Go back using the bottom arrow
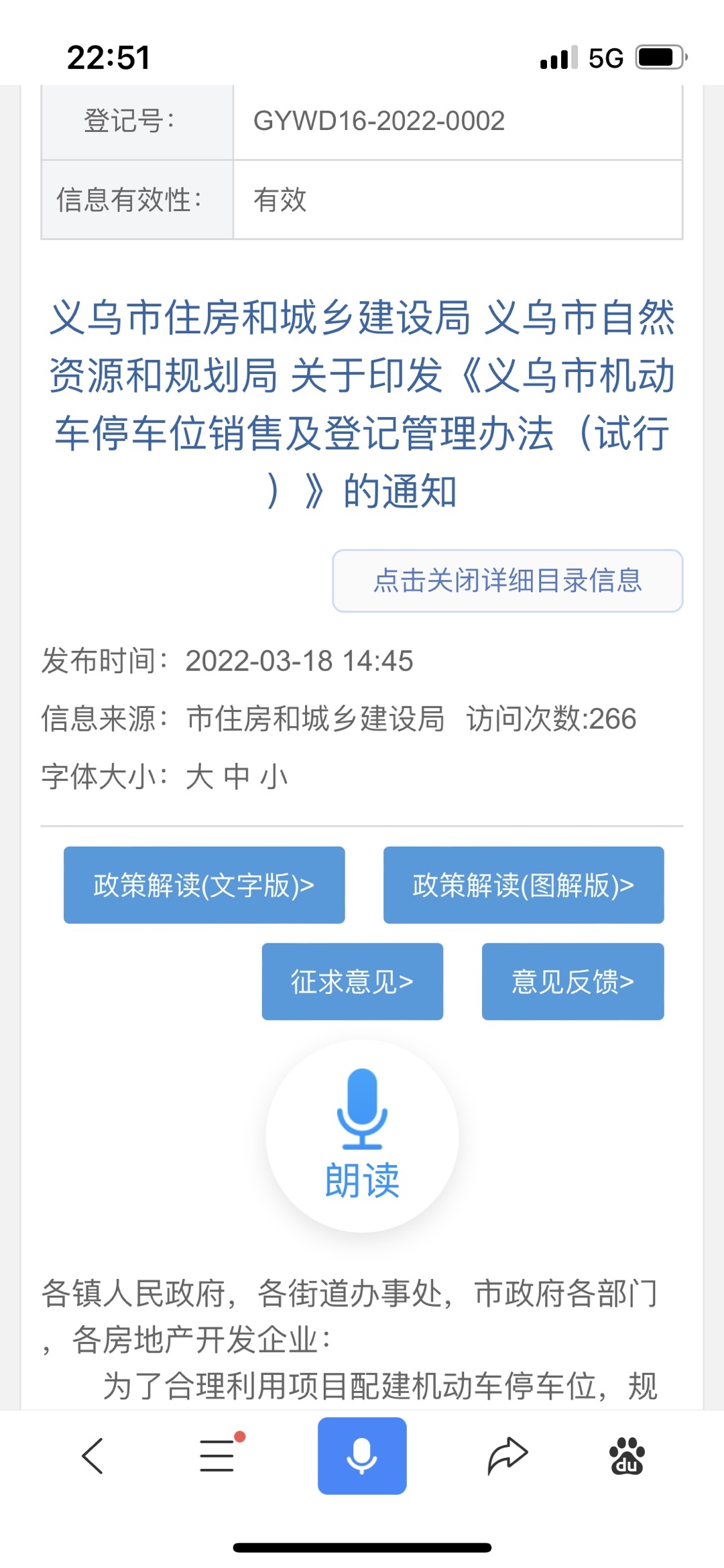The height and width of the screenshot is (1568, 724). [93, 1456]
